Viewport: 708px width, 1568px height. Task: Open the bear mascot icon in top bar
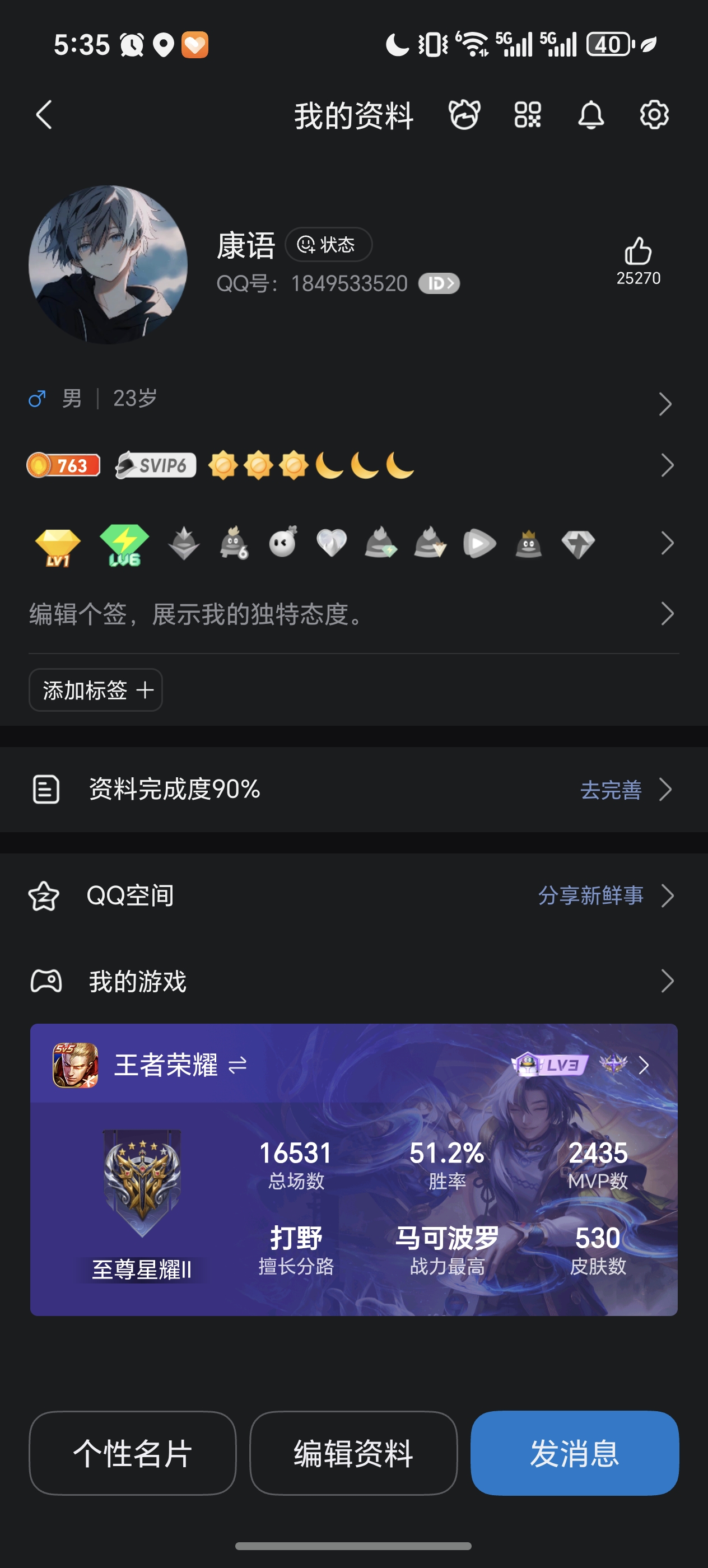point(464,114)
